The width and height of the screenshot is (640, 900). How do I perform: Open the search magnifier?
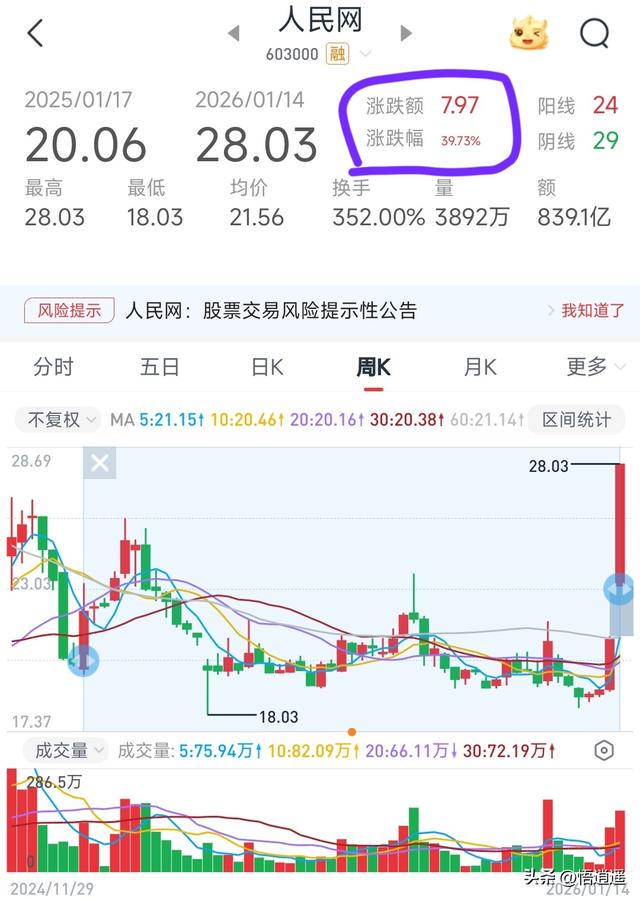(x=595, y=33)
